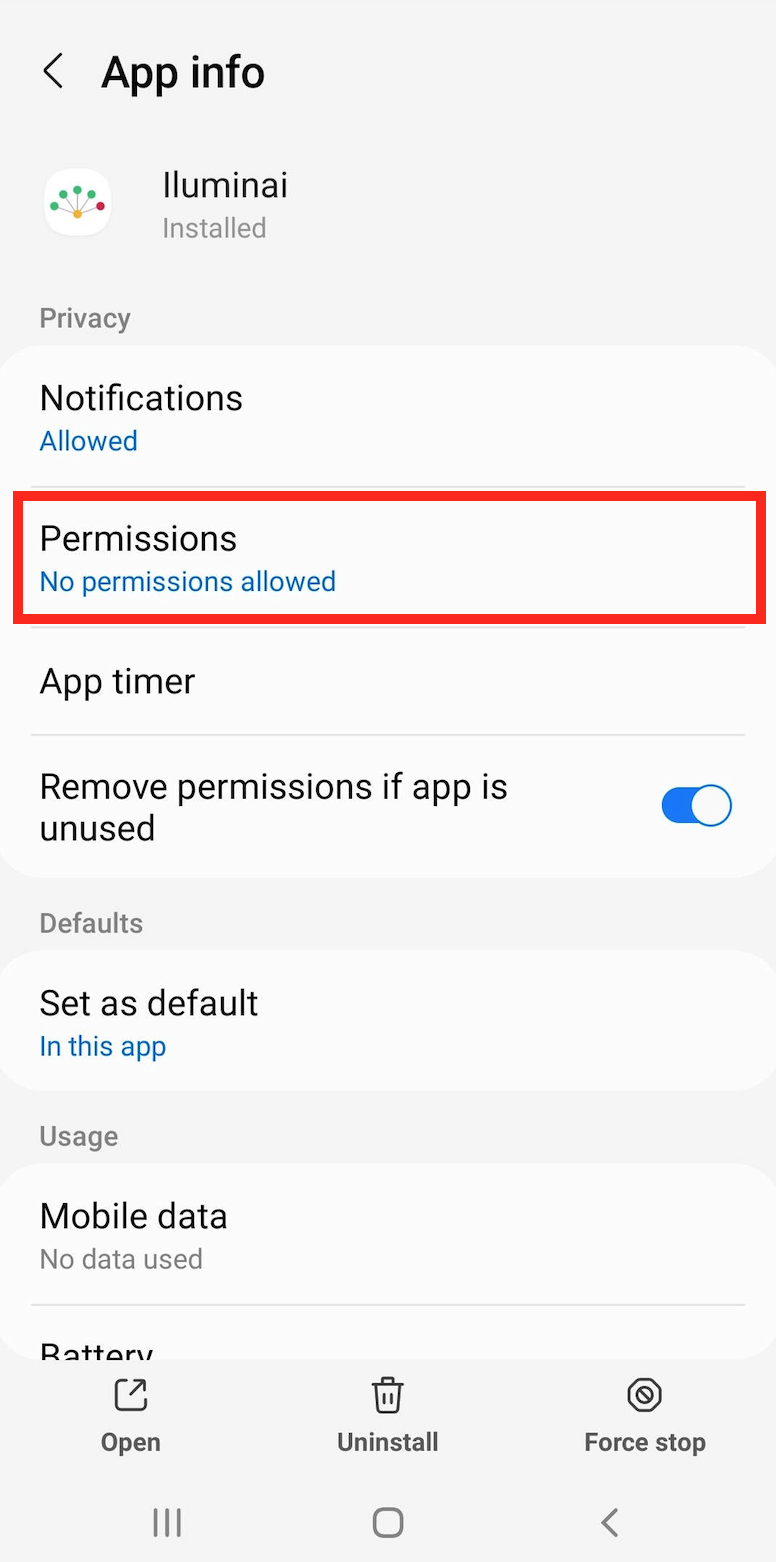Open Mobile data usage

tap(388, 1235)
